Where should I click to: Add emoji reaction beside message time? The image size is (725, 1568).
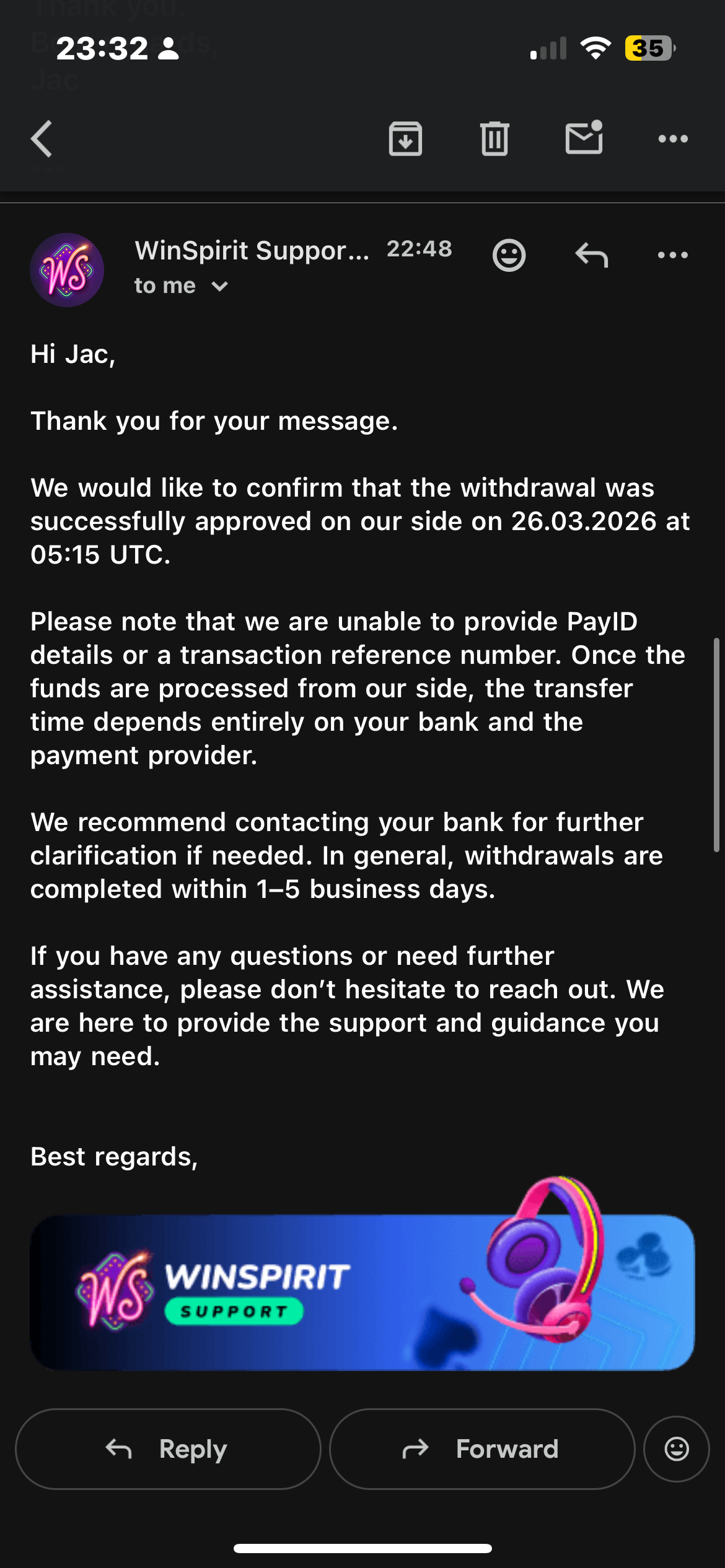[509, 255]
